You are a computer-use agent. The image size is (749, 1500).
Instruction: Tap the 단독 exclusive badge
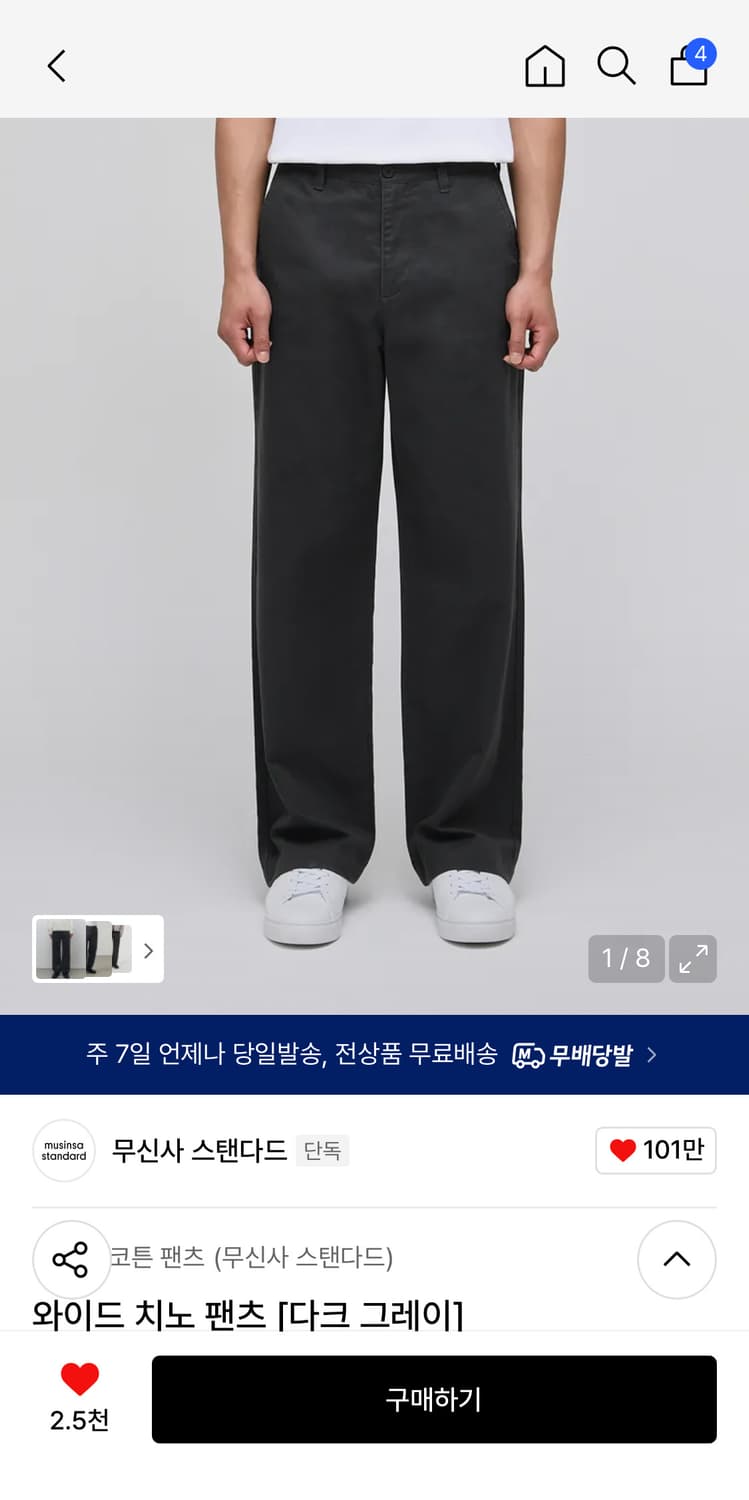pyautogui.click(x=322, y=1151)
